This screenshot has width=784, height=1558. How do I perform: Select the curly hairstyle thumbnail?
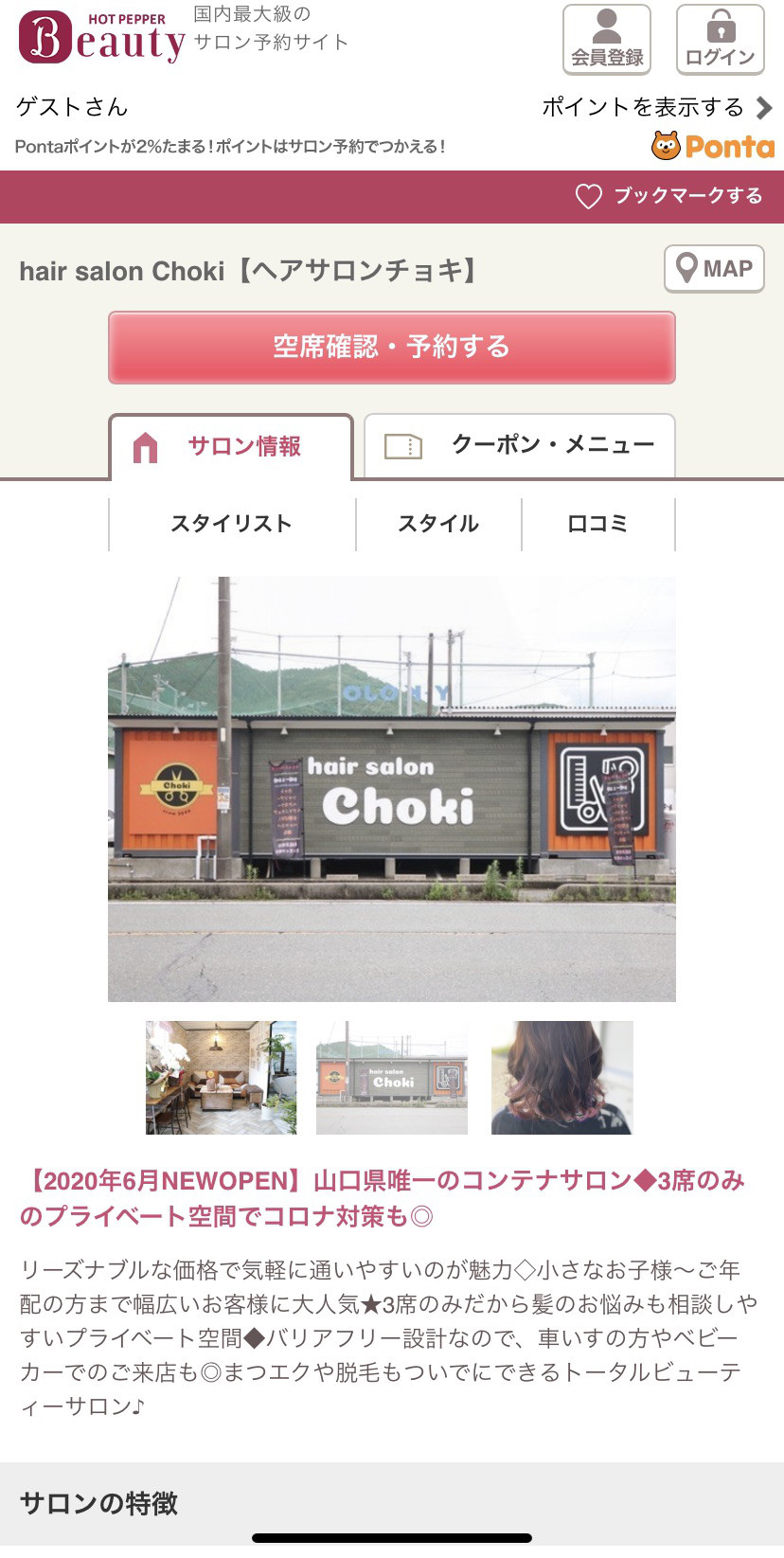coord(561,1078)
